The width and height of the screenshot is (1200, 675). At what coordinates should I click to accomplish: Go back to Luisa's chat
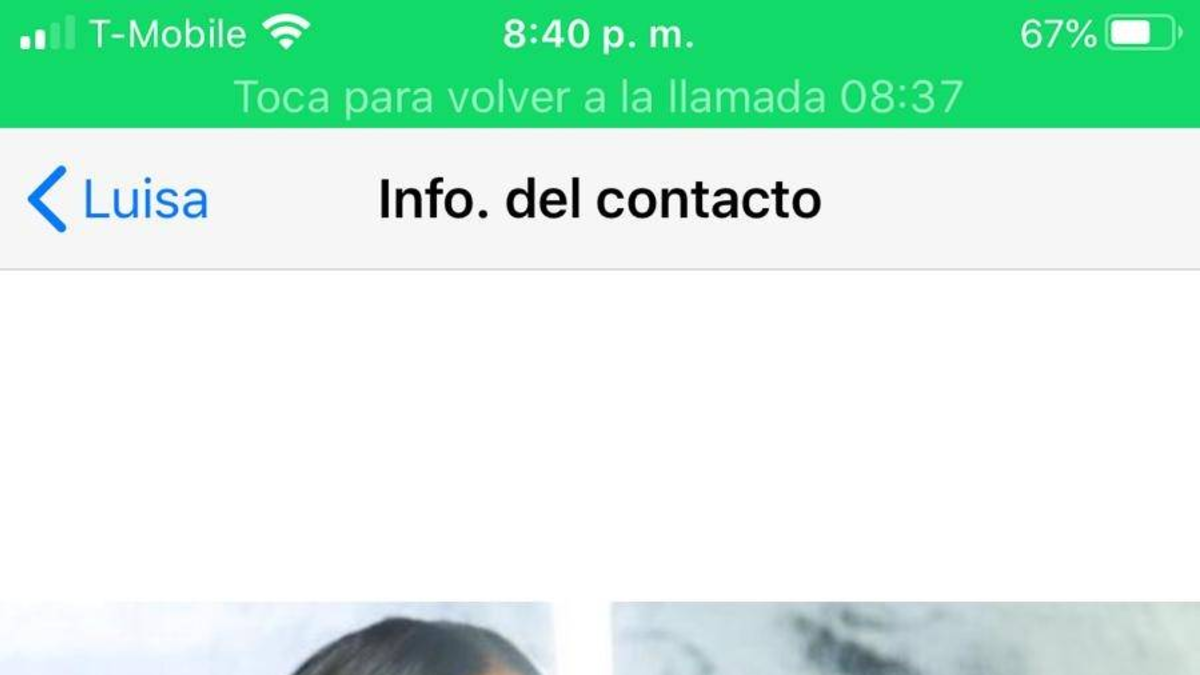[118, 199]
